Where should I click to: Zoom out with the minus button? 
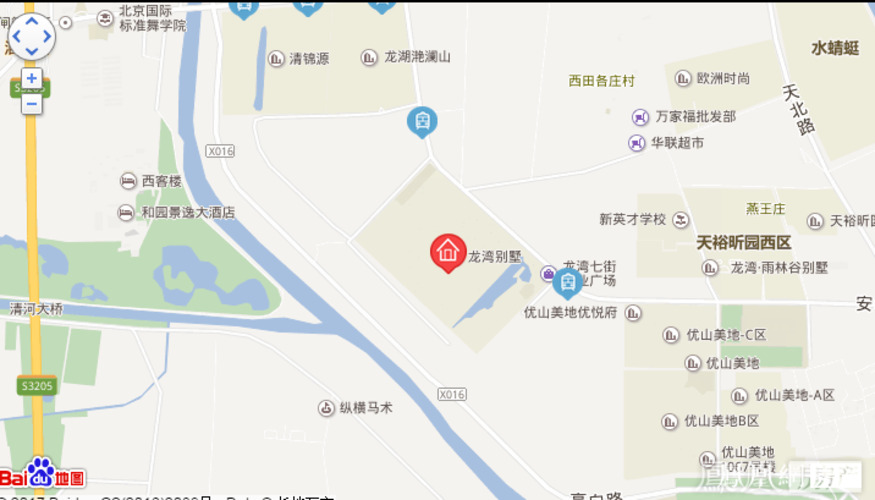(32, 102)
